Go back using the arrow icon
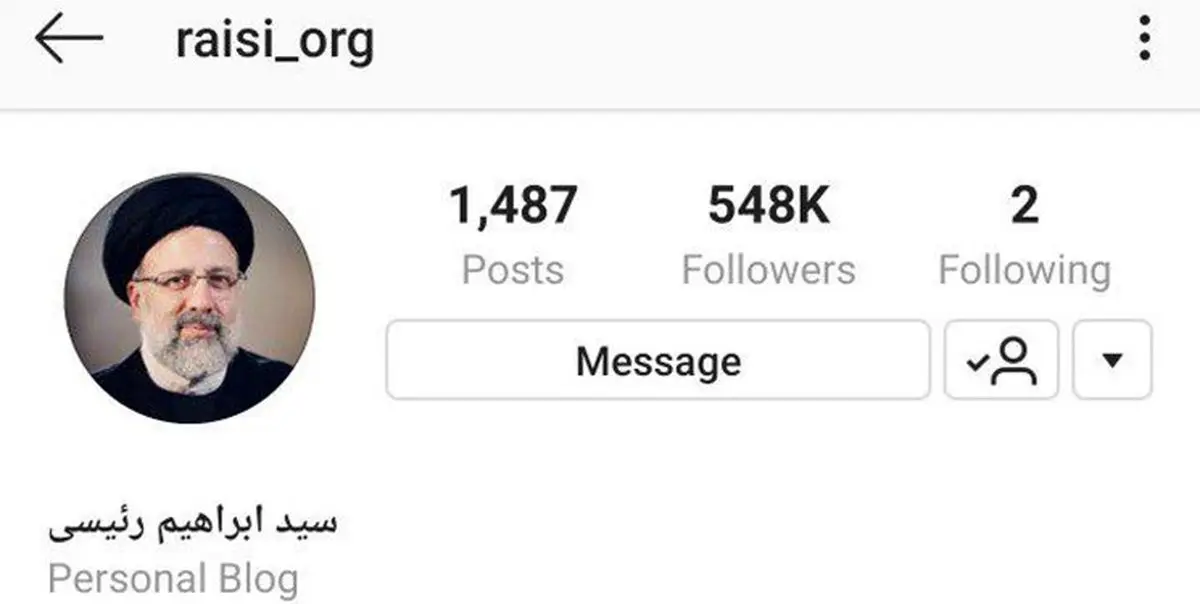 pyautogui.click(x=68, y=40)
